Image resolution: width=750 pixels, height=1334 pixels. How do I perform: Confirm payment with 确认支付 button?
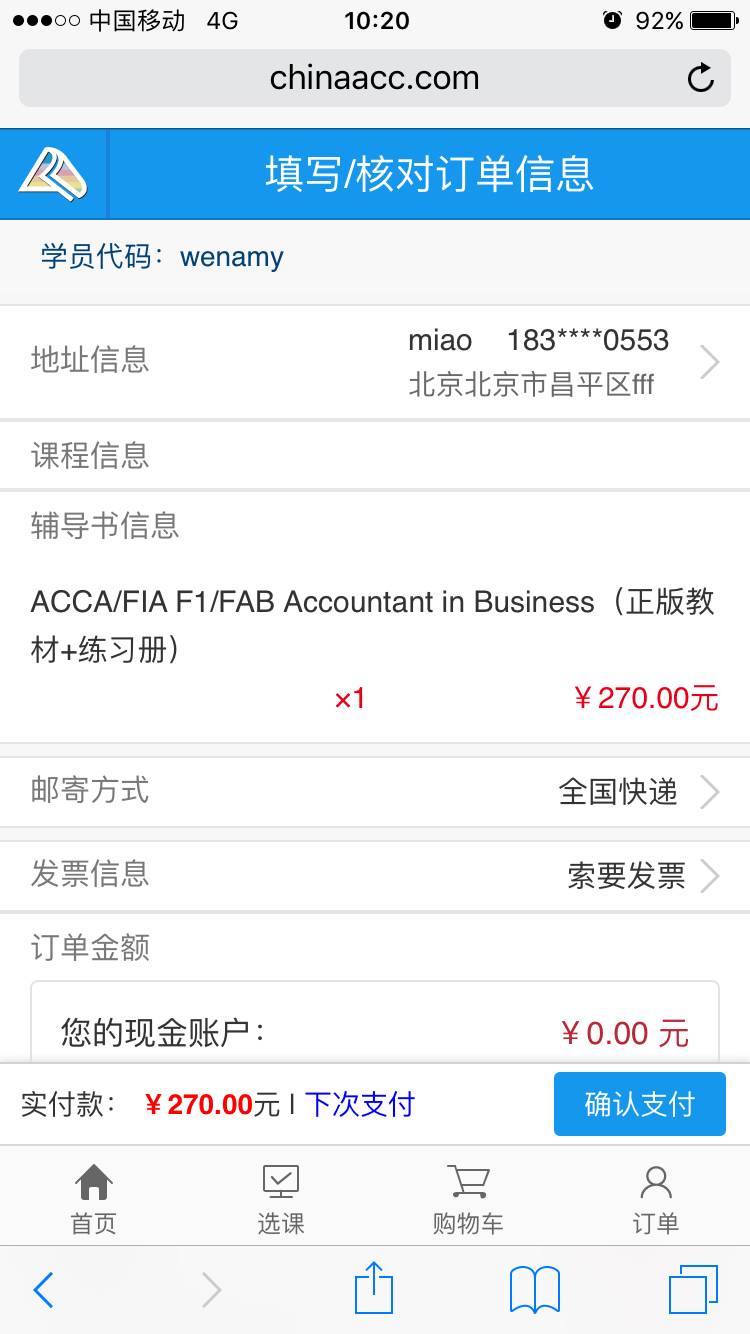click(639, 1104)
